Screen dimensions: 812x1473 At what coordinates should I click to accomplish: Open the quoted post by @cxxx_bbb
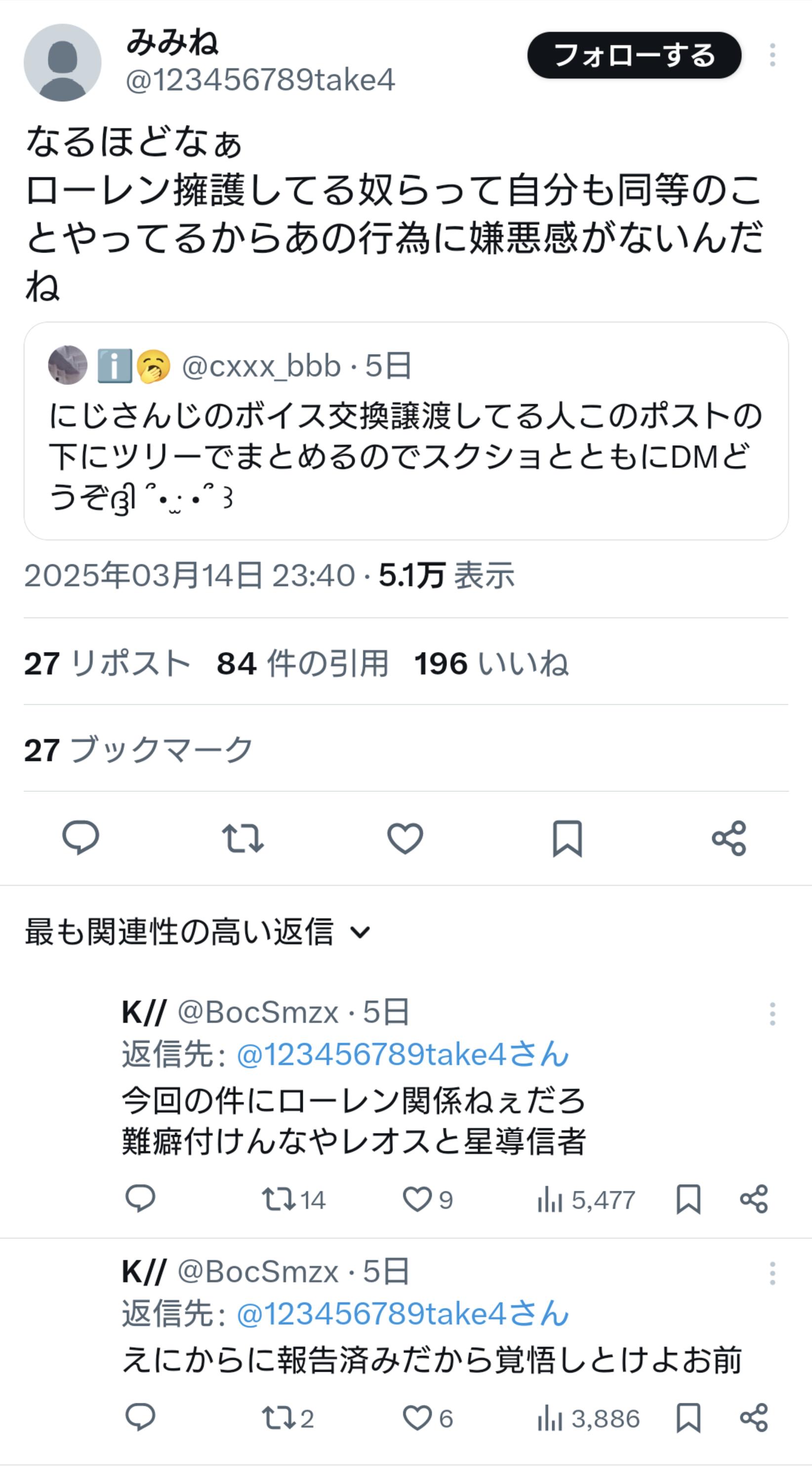coord(406,430)
